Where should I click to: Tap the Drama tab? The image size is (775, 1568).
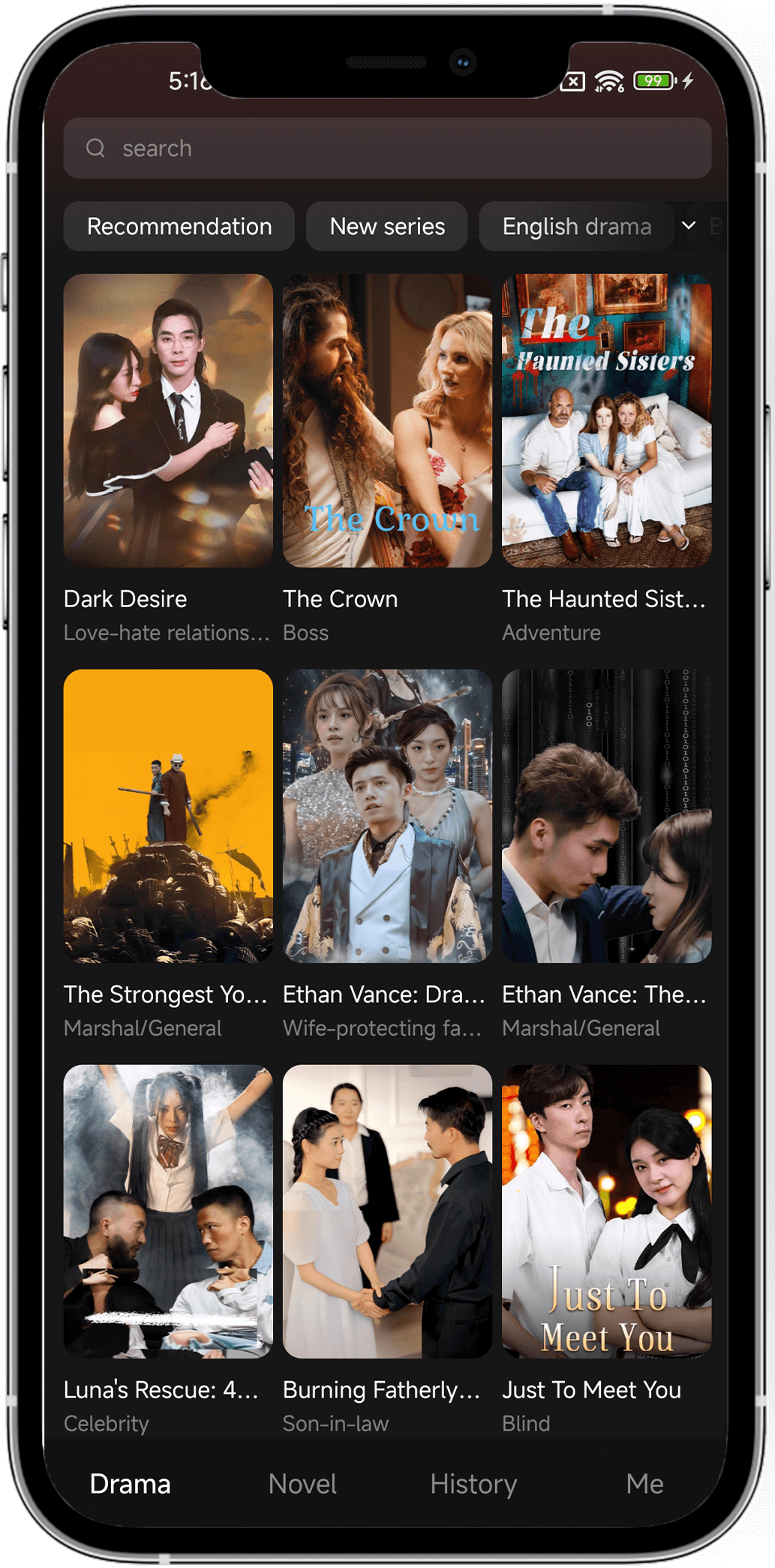coord(131,1484)
